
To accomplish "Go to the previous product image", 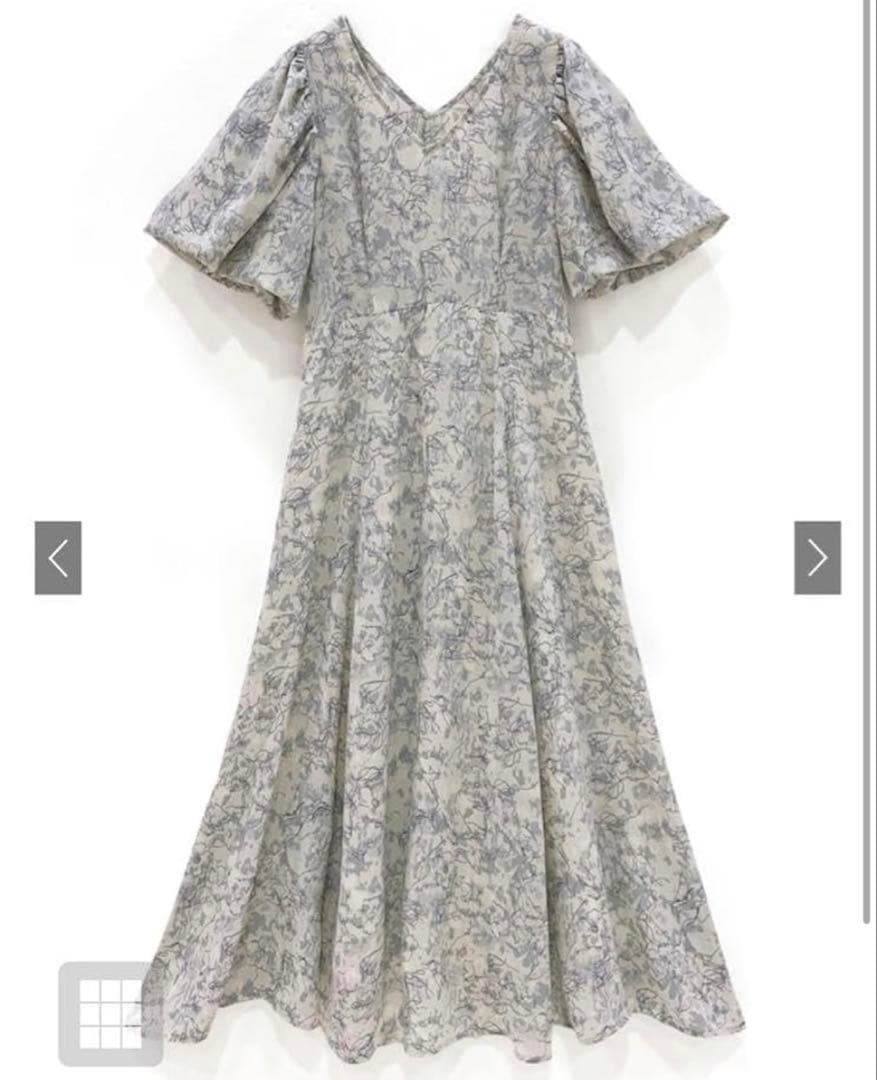I will pos(58,558).
